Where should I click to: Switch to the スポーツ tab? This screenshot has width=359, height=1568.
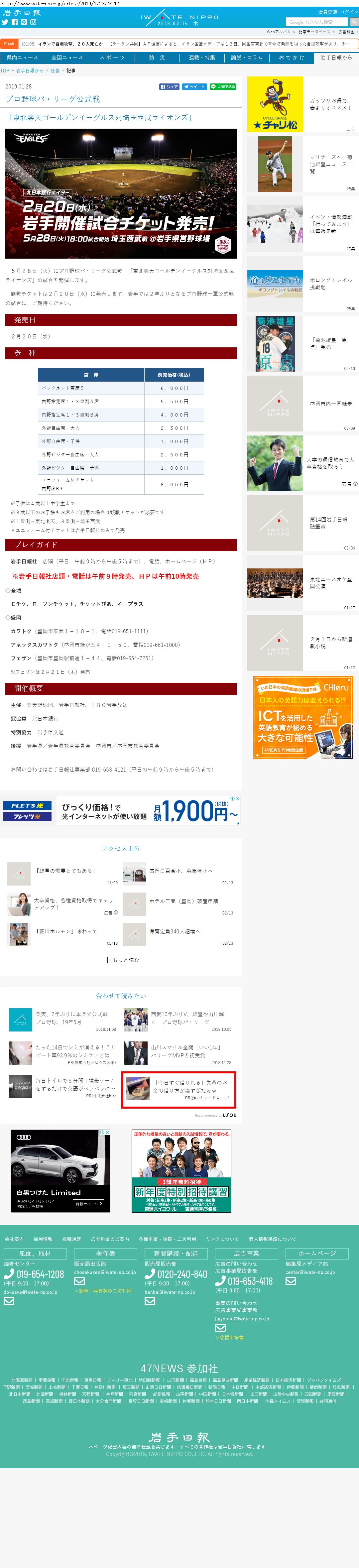click(112, 58)
